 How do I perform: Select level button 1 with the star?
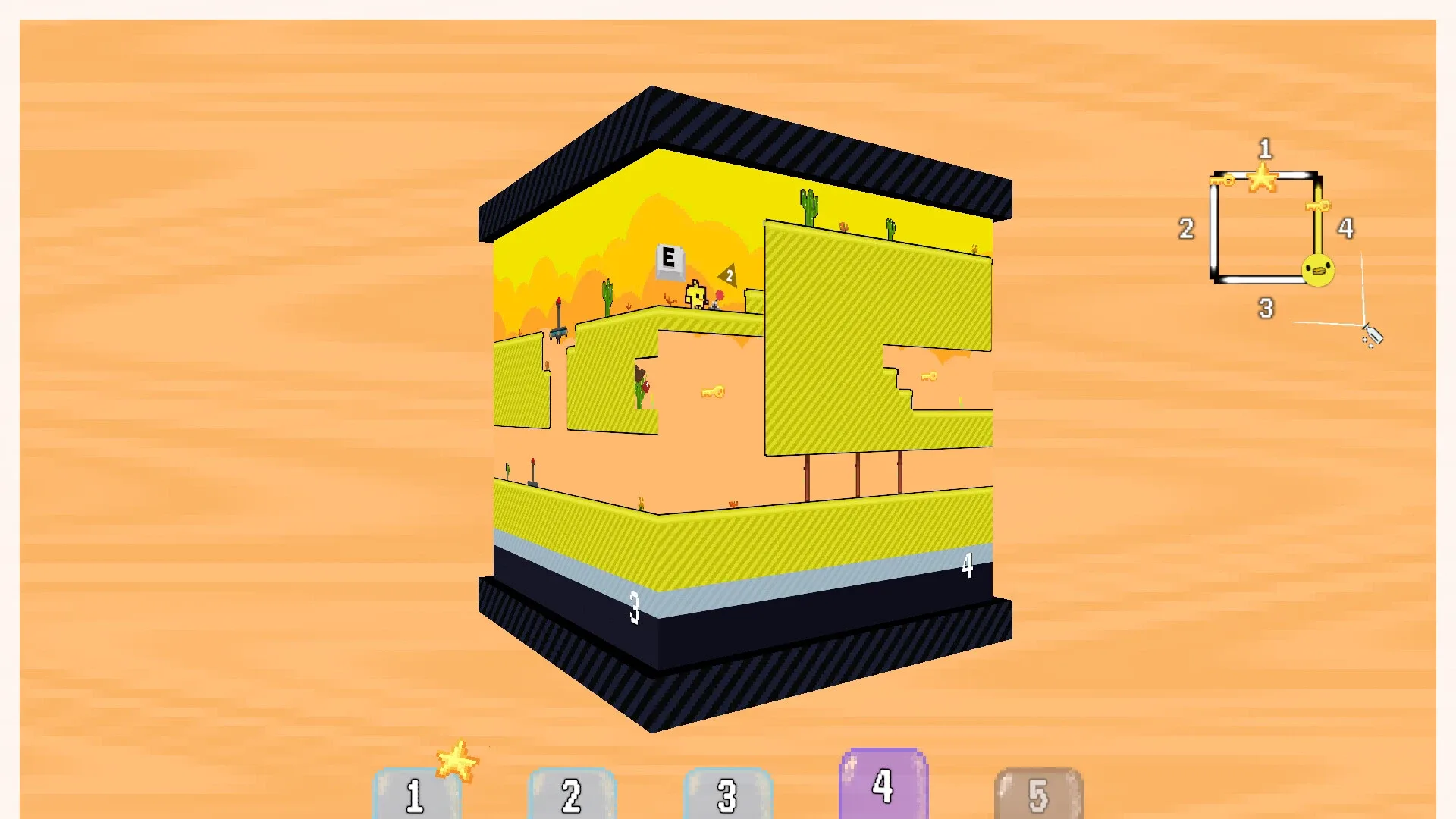[x=416, y=794]
